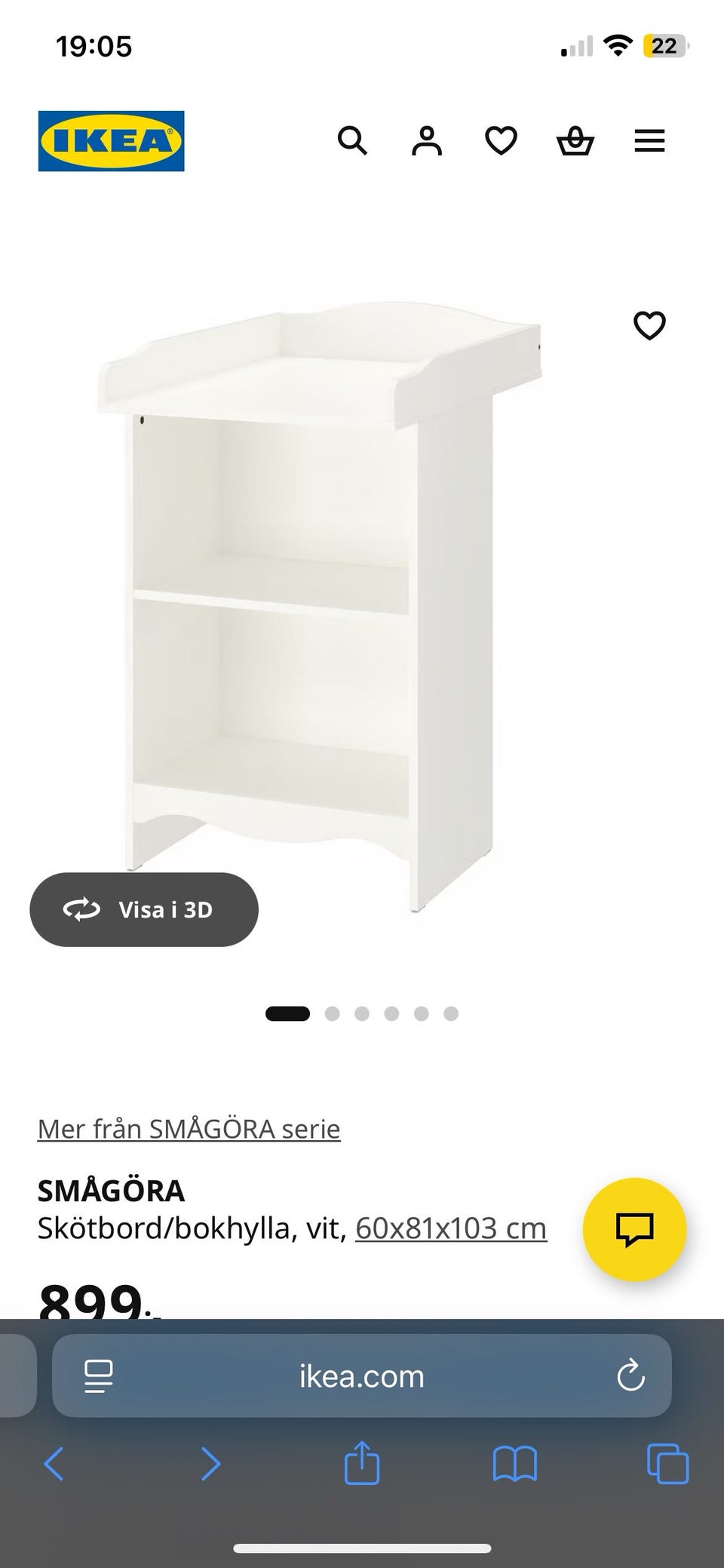The height and width of the screenshot is (1568, 724).
Task: Go forward in browser history
Action: tap(211, 1465)
